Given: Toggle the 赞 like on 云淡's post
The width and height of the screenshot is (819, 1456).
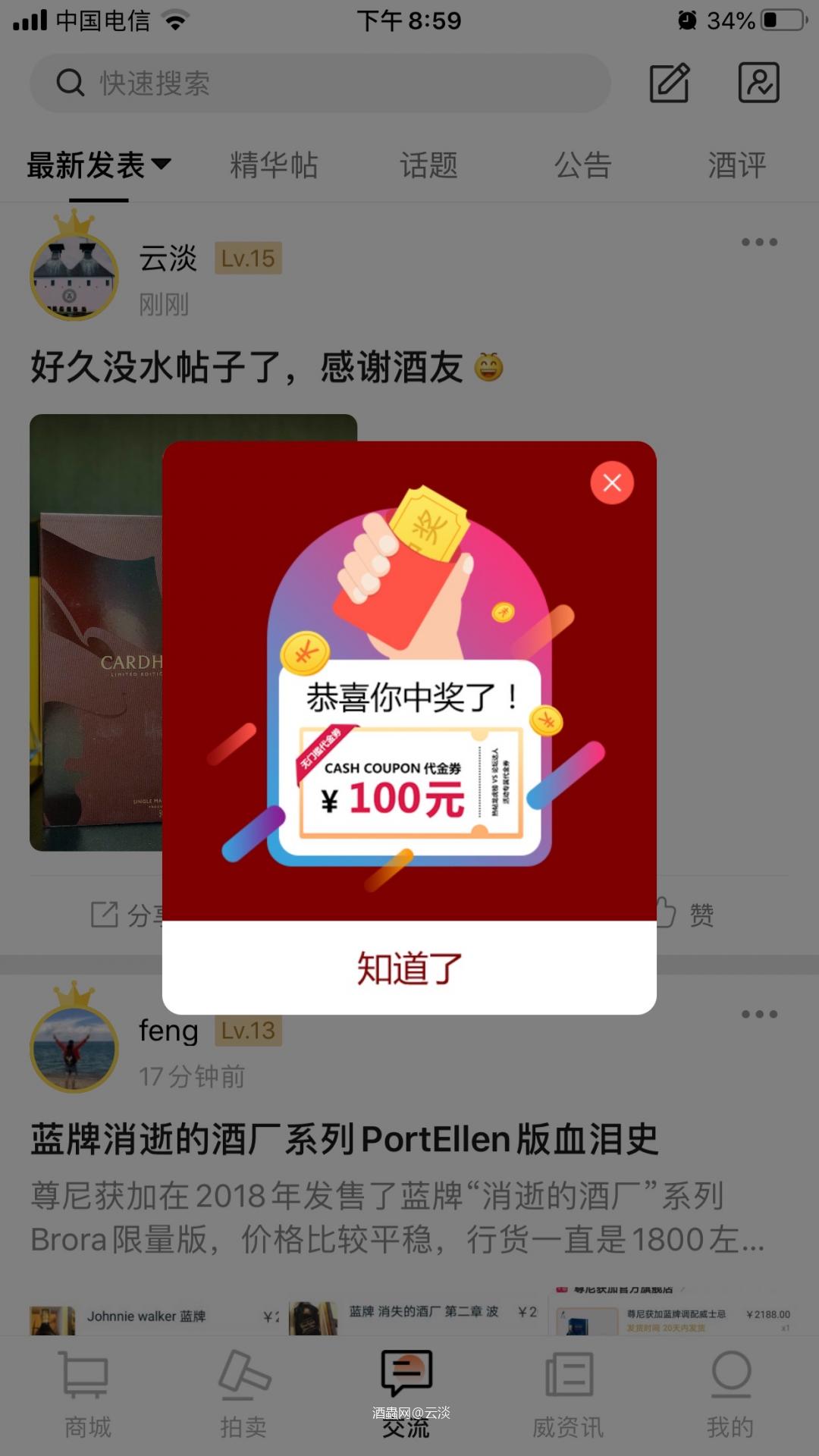Looking at the screenshot, I should 682,915.
